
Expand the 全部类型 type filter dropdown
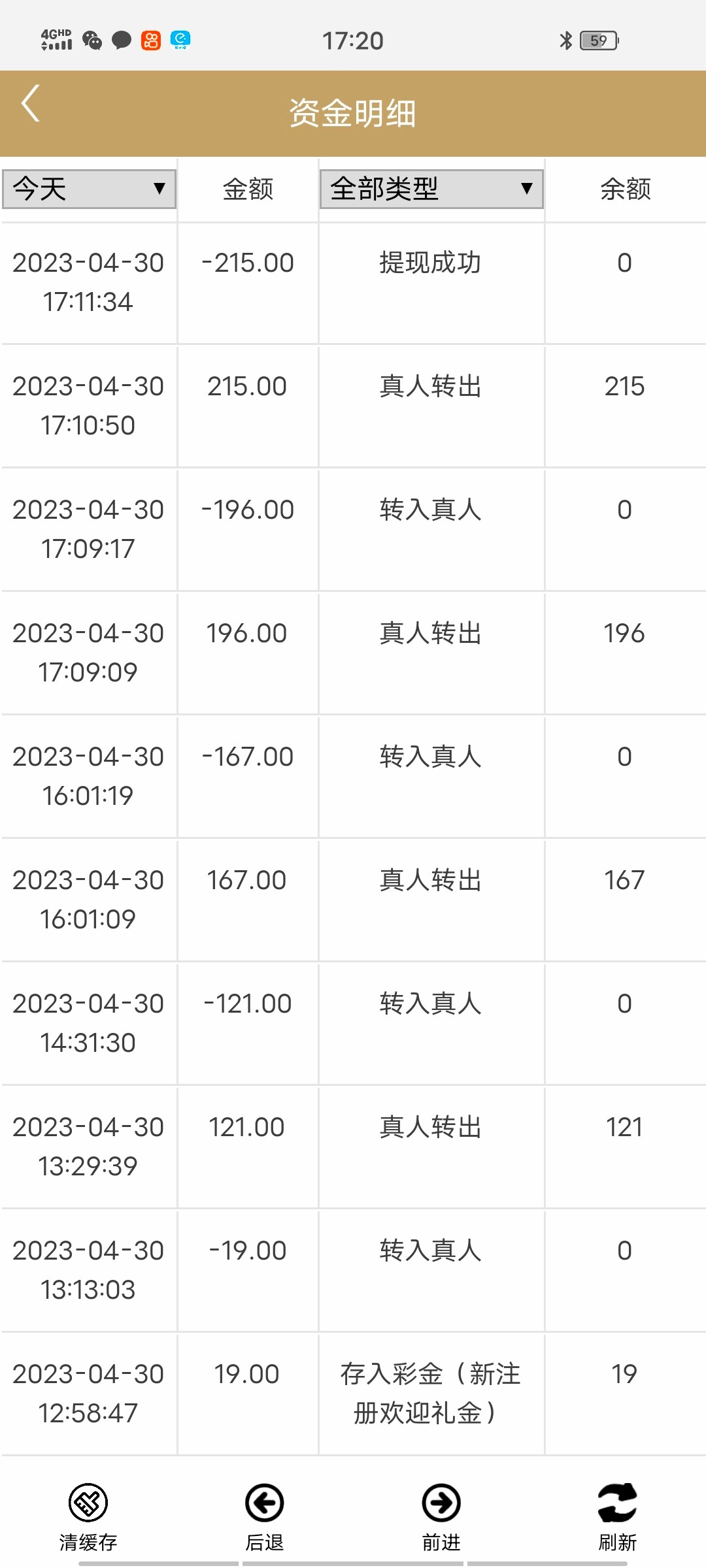[x=431, y=189]
